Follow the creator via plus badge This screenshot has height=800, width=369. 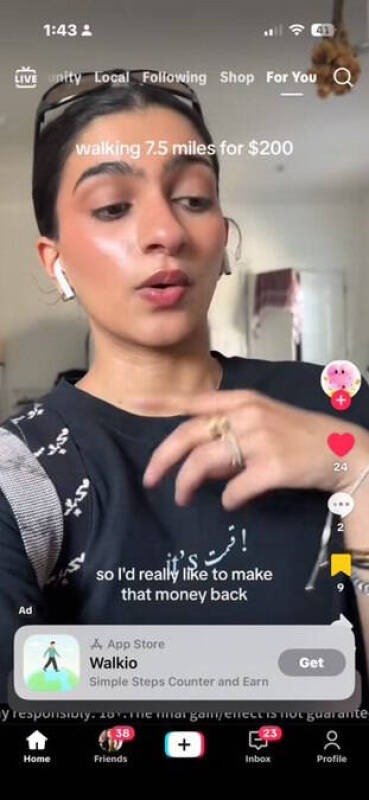pos(340,401)
